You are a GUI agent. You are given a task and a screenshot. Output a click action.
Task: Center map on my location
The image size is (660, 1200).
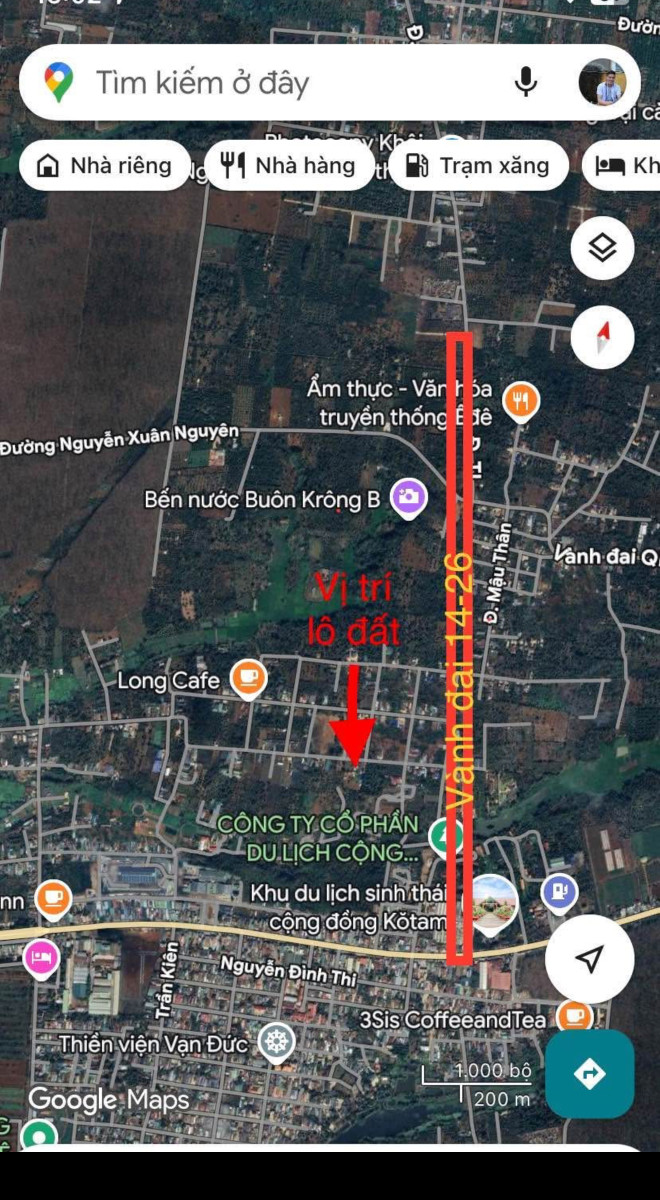[590, 959]
